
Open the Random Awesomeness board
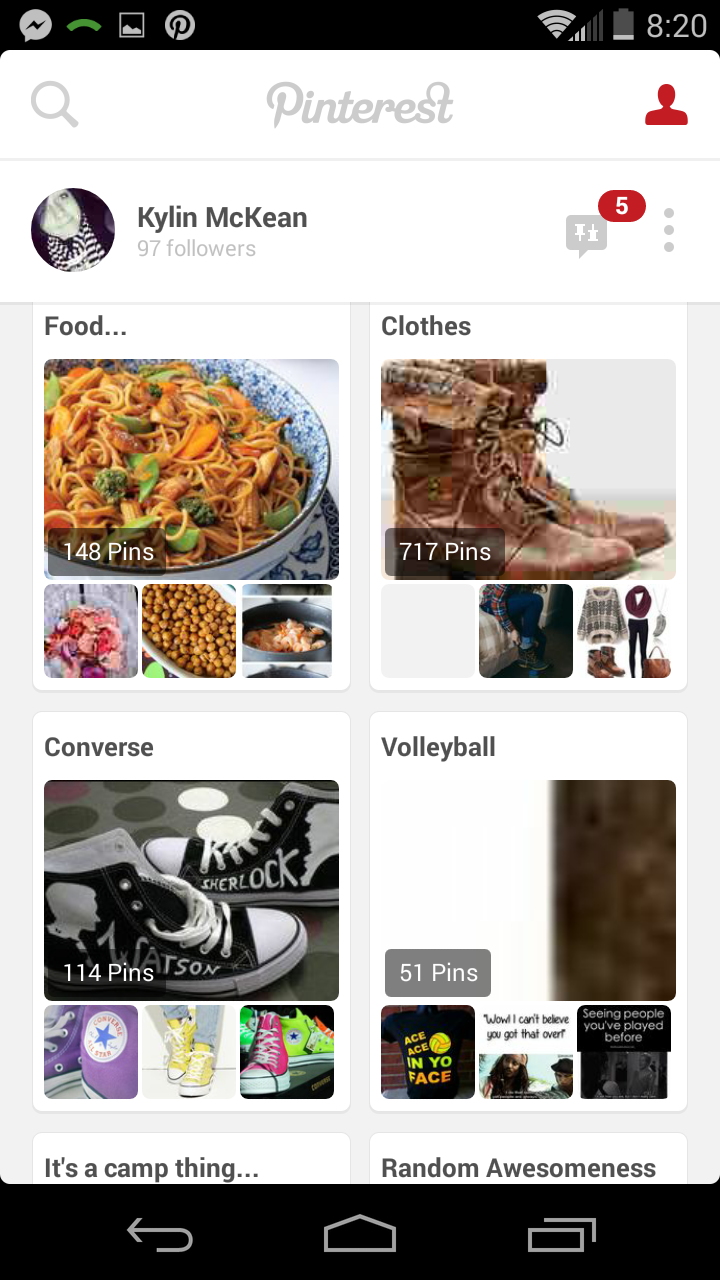click(x=528, y=1165)
